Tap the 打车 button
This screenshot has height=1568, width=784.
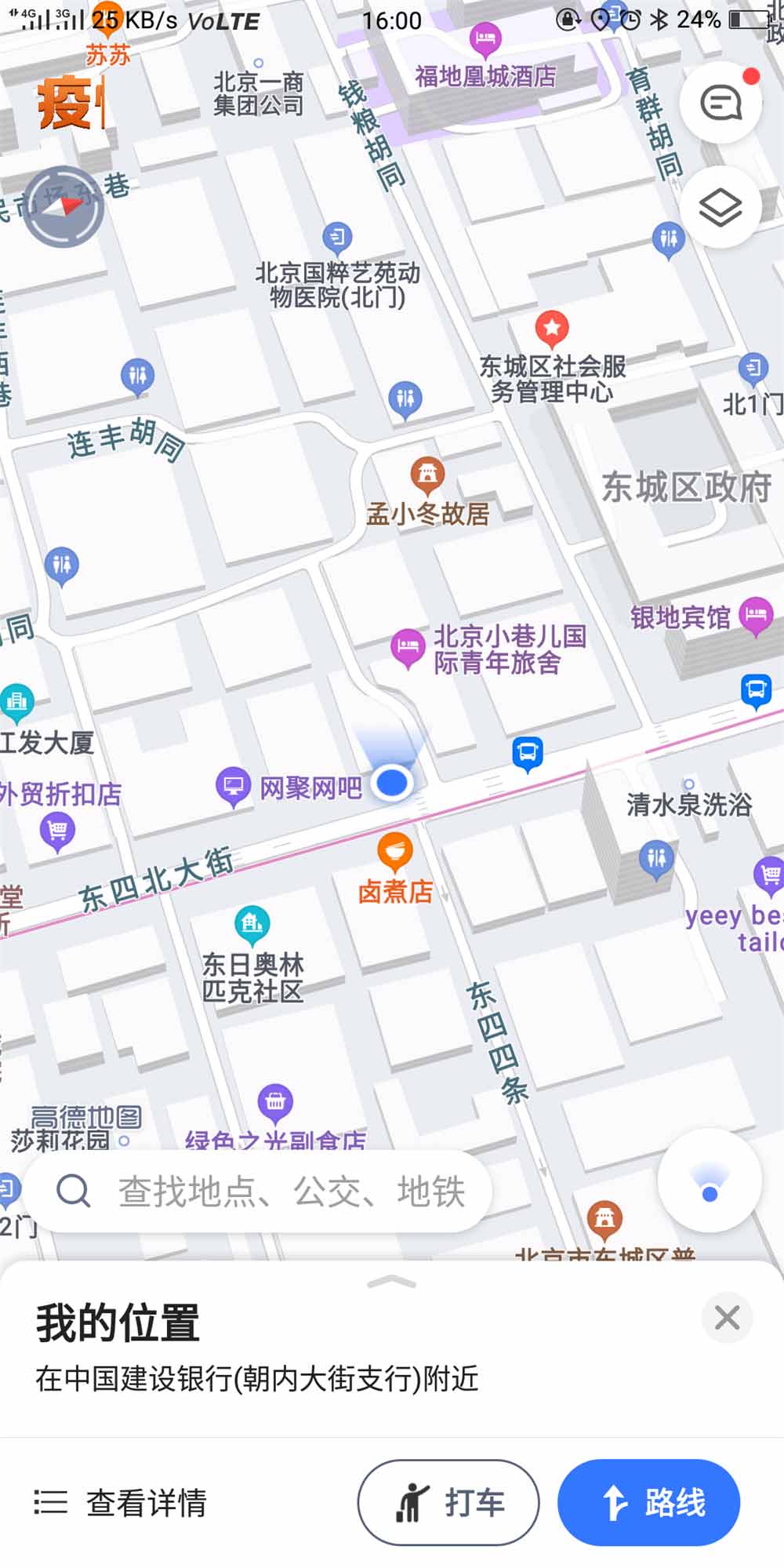pos(448,1502)
